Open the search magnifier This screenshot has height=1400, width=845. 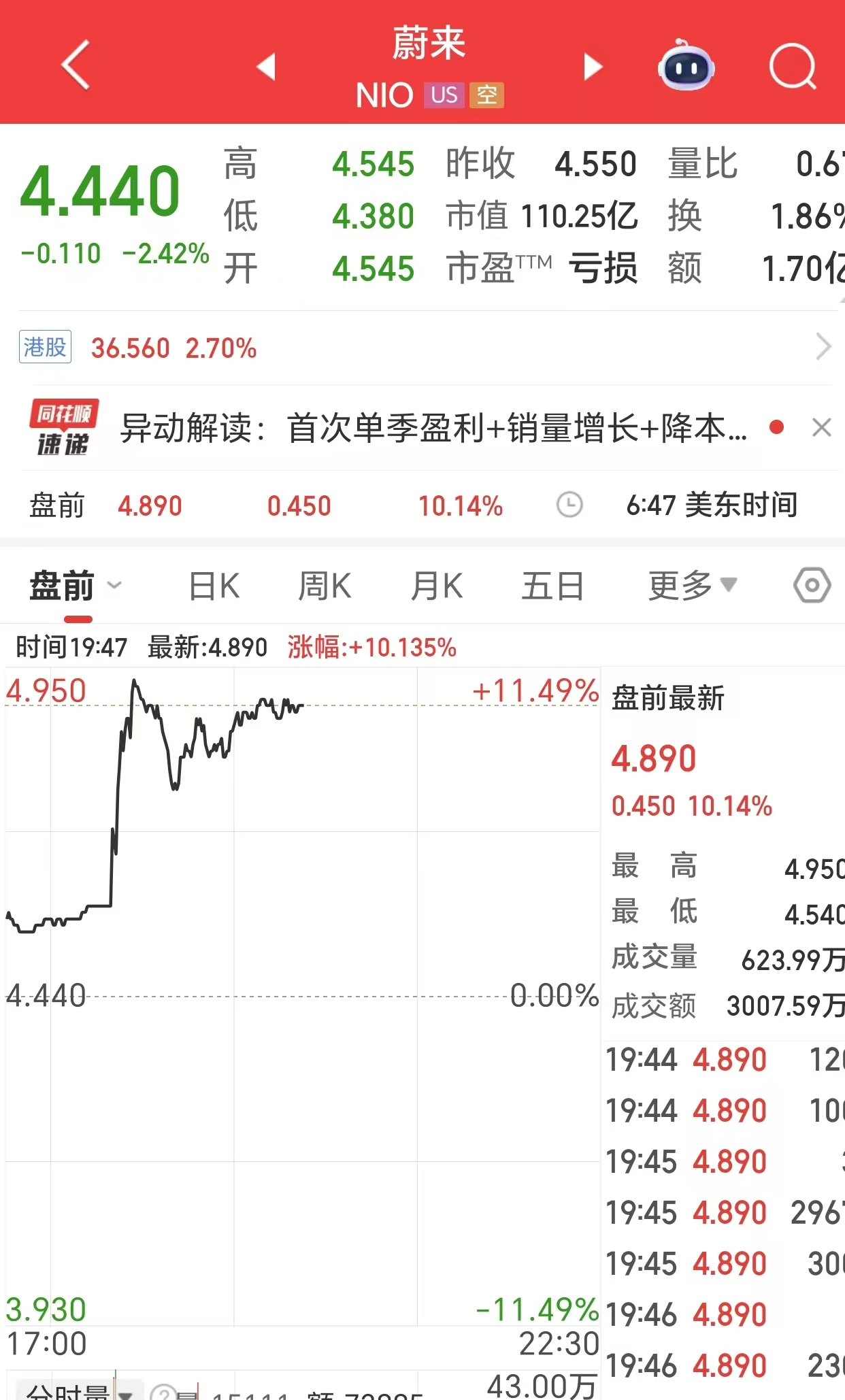click(x=792, y=67)
